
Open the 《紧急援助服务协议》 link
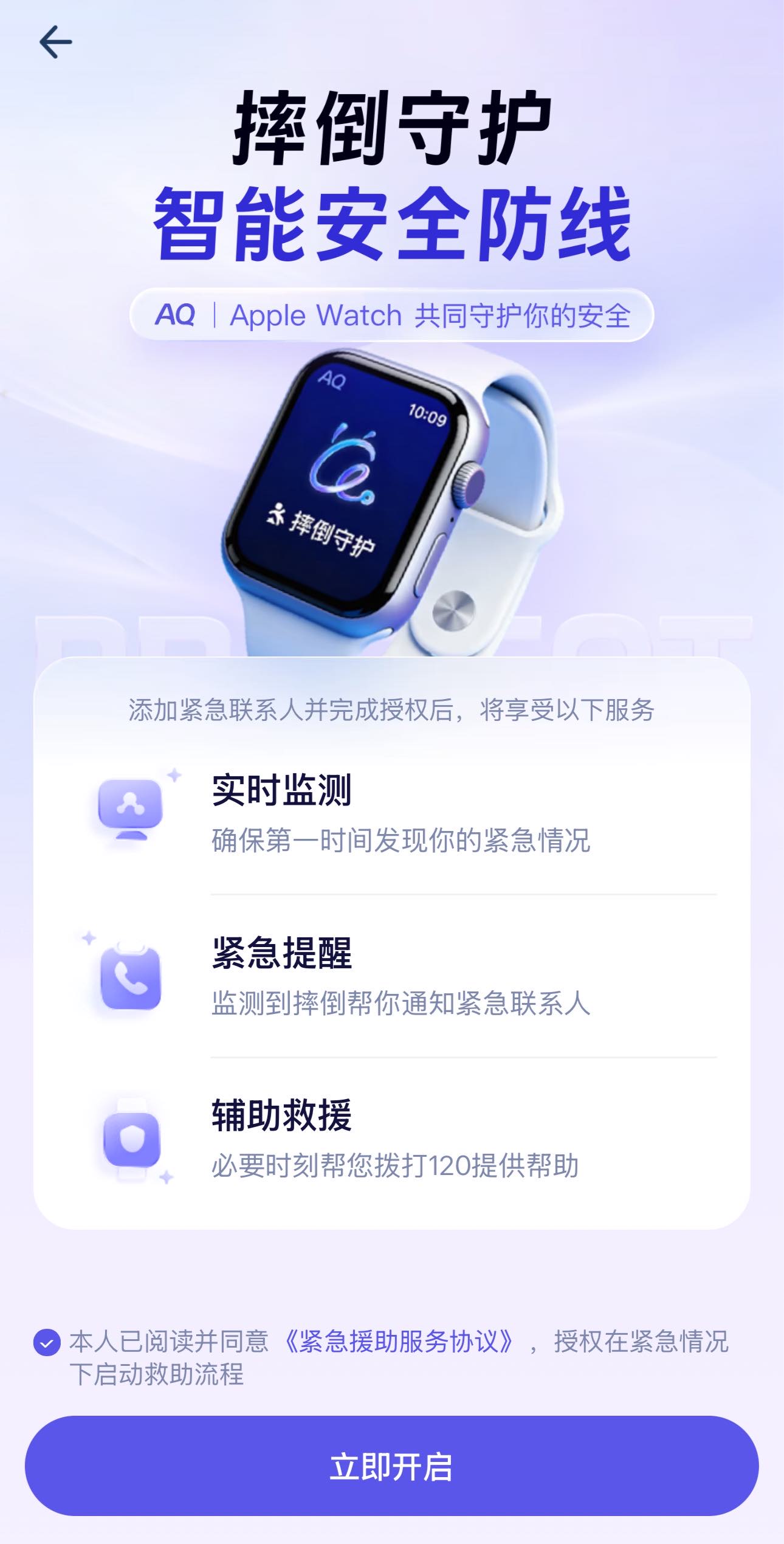pyautogui.click(x=399, y=1342)
